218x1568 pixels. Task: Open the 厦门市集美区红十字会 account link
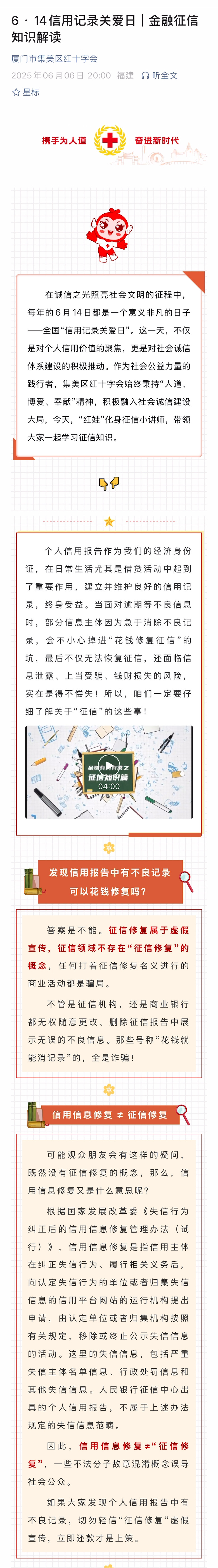54,59
